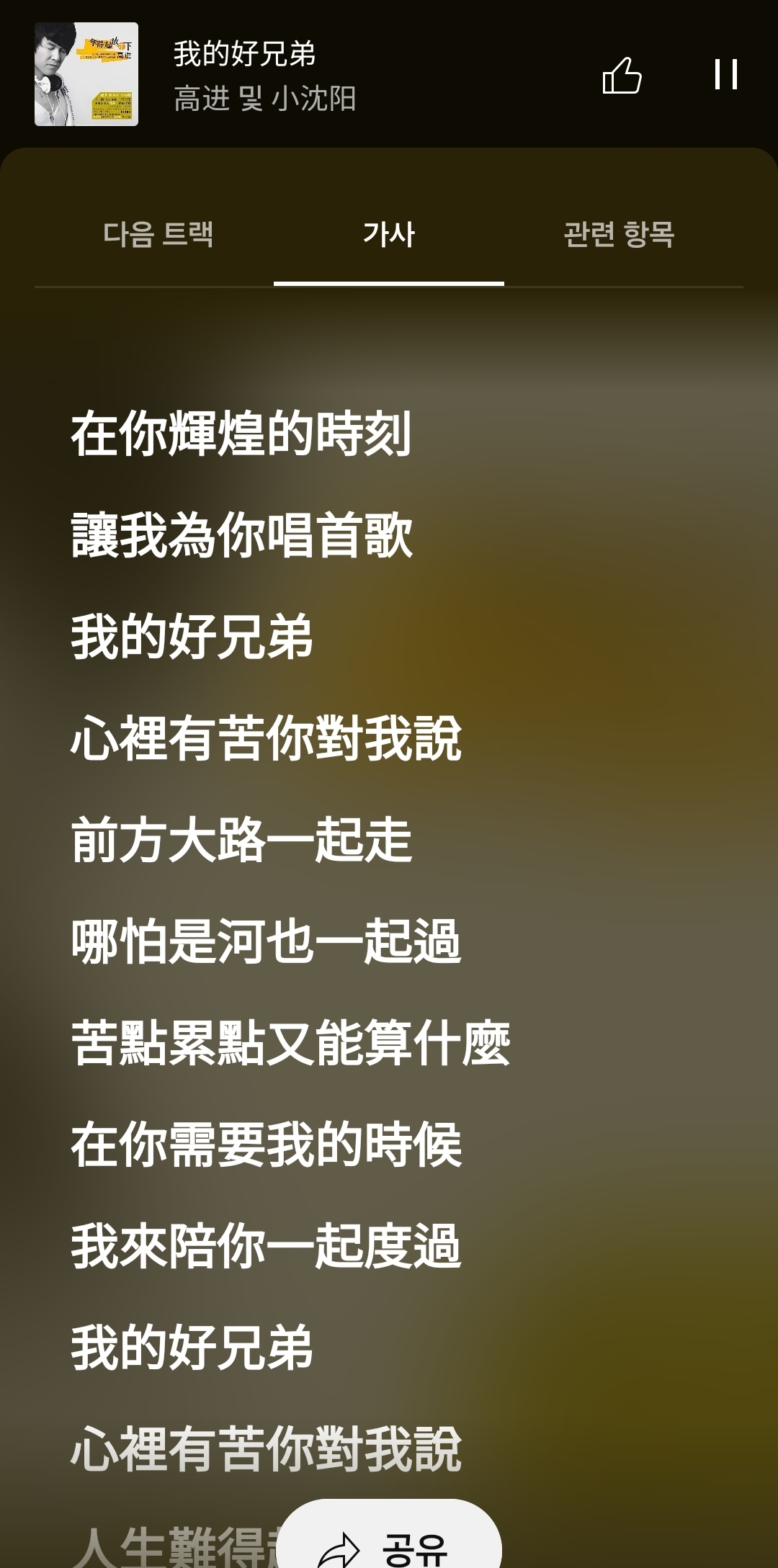Open the album cover thumbnail
This screenshot has height=1568, width=778.
(x=86, y=74)
